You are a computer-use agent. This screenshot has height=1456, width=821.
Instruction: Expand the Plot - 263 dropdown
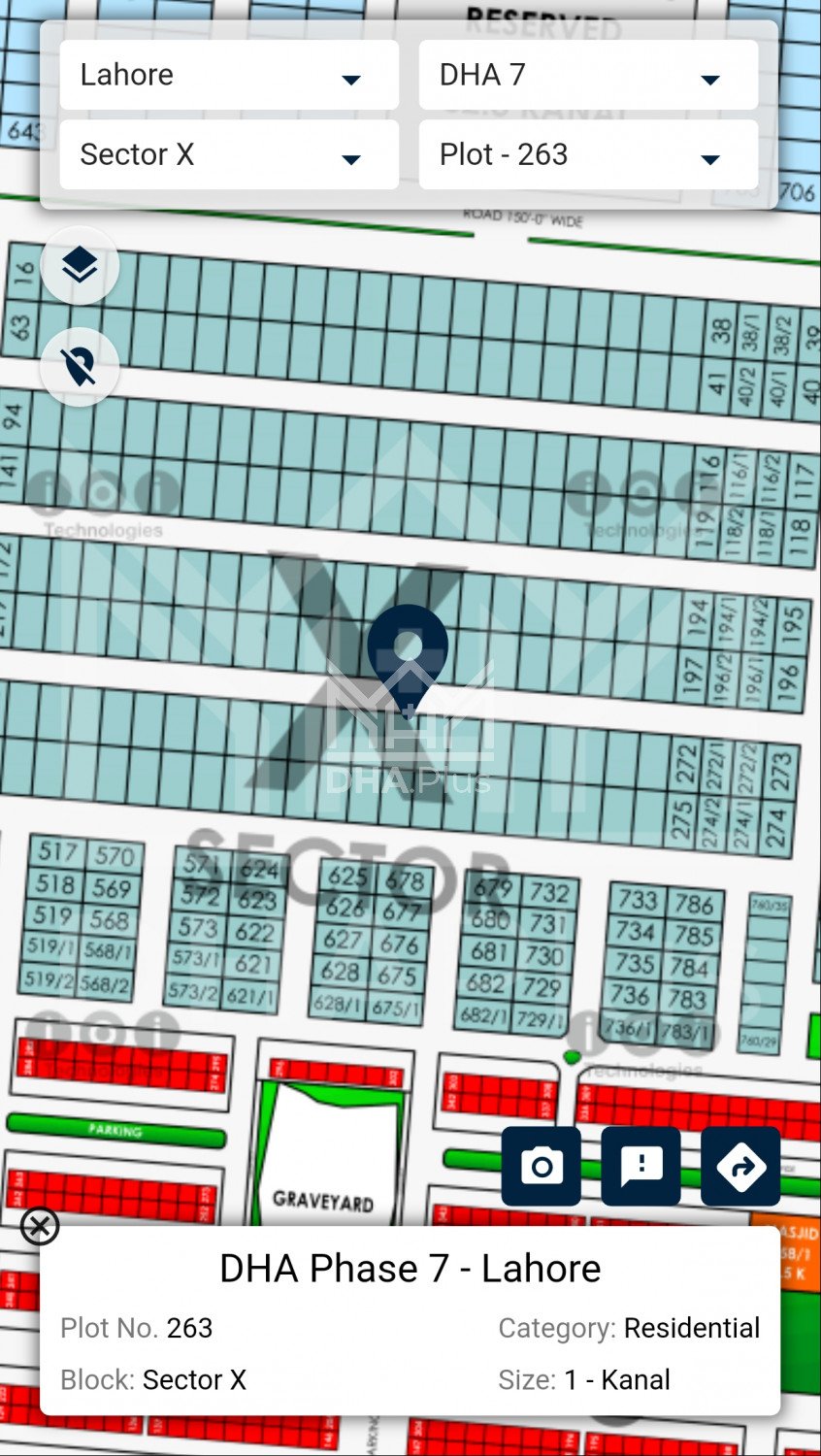pos(588,154)
